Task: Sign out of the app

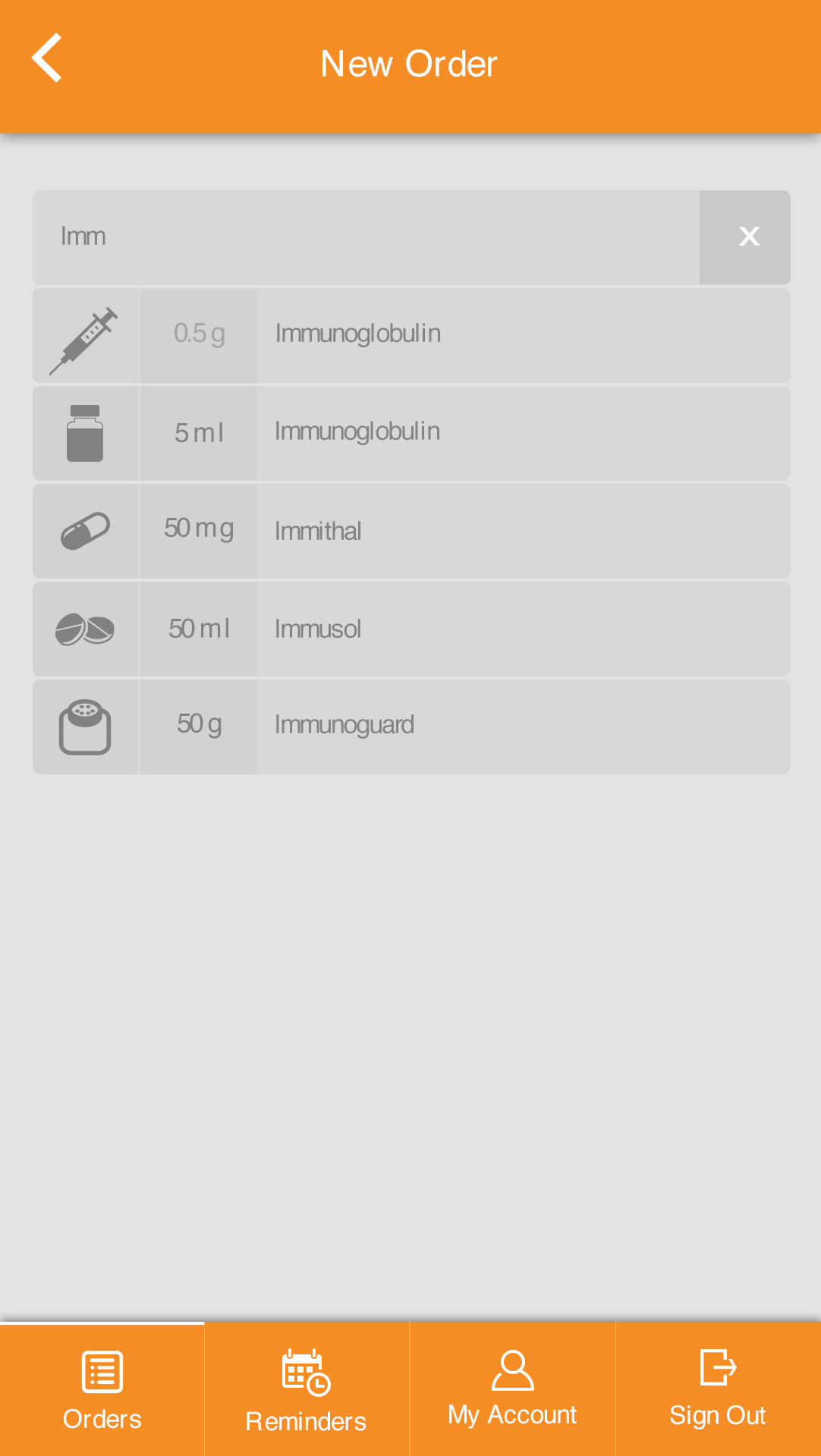Action: (718, 1390)
